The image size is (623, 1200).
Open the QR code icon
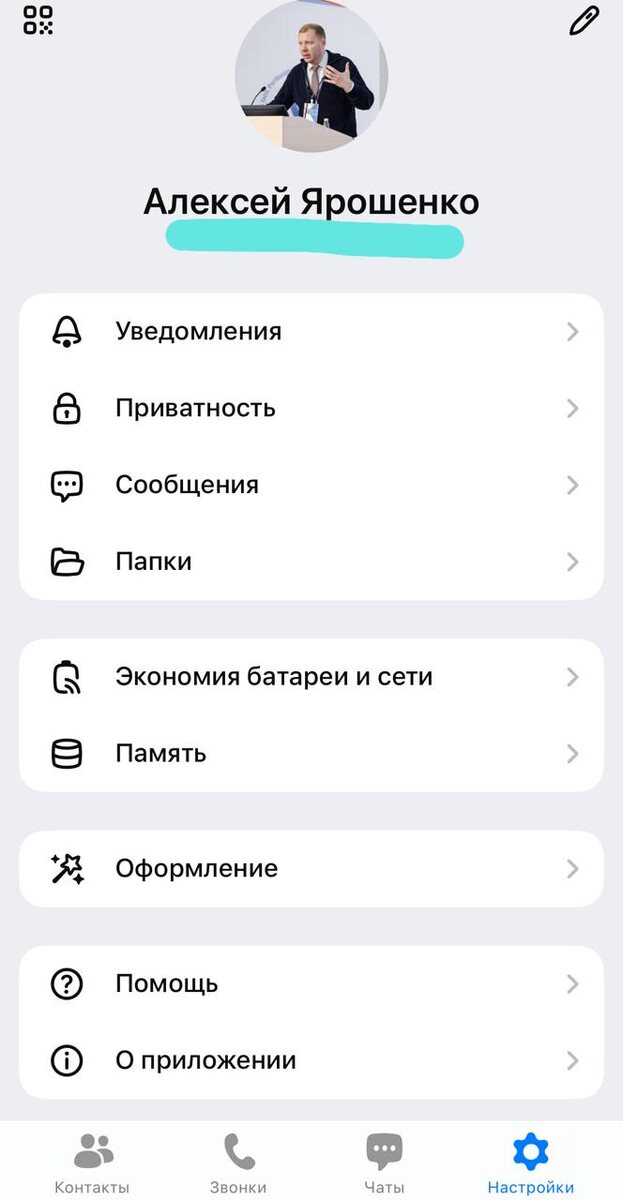click(38, 20)
